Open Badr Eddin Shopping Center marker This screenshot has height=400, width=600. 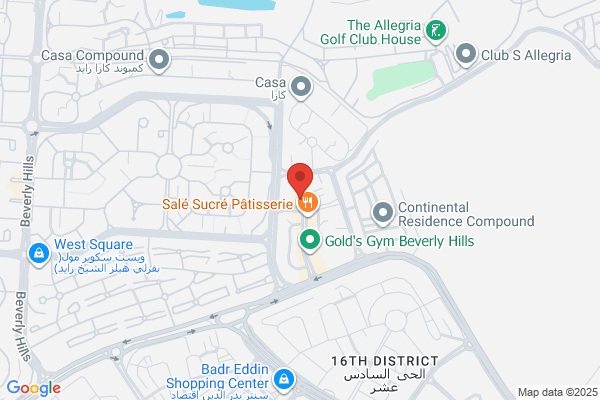click(x=284, y=380)
